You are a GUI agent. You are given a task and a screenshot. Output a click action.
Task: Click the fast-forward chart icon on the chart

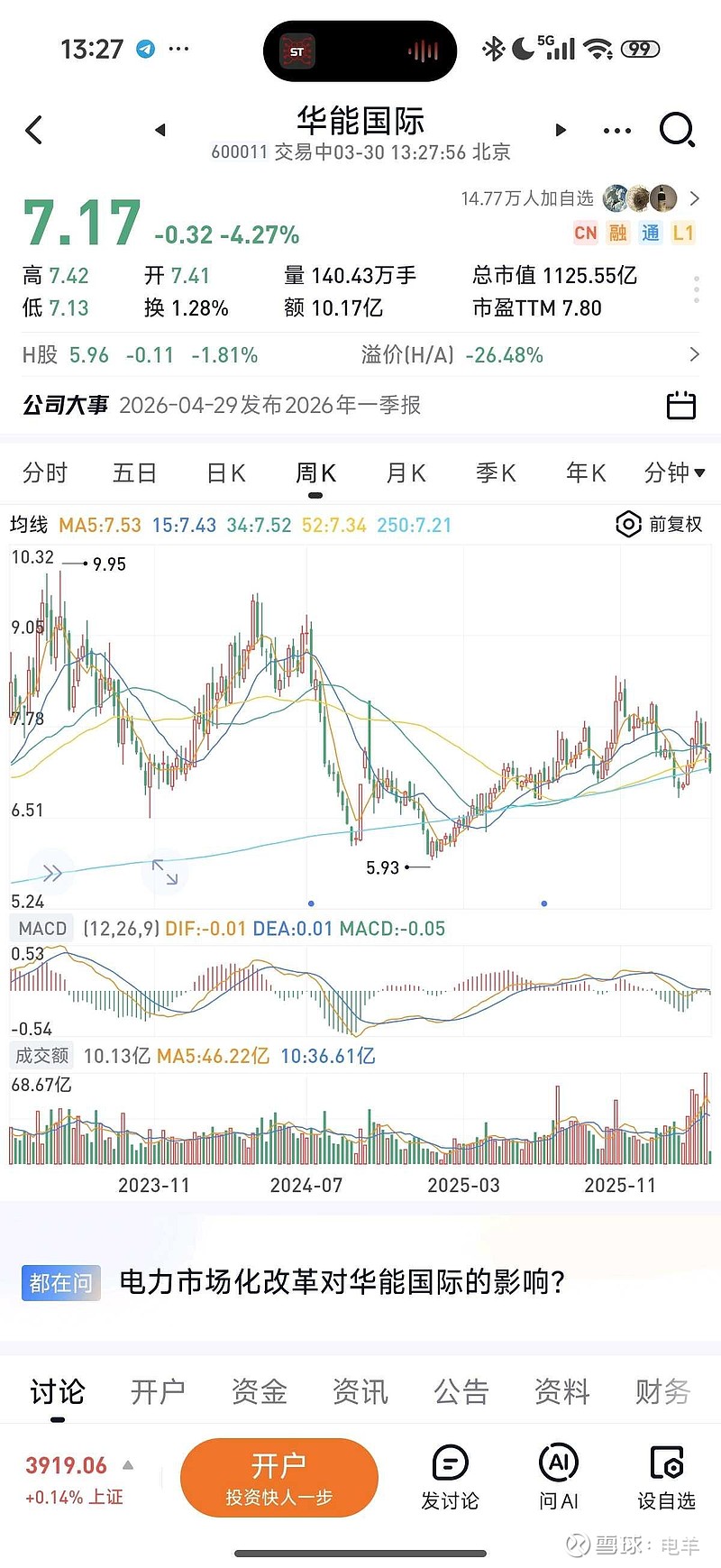click(x=51, y=871)
